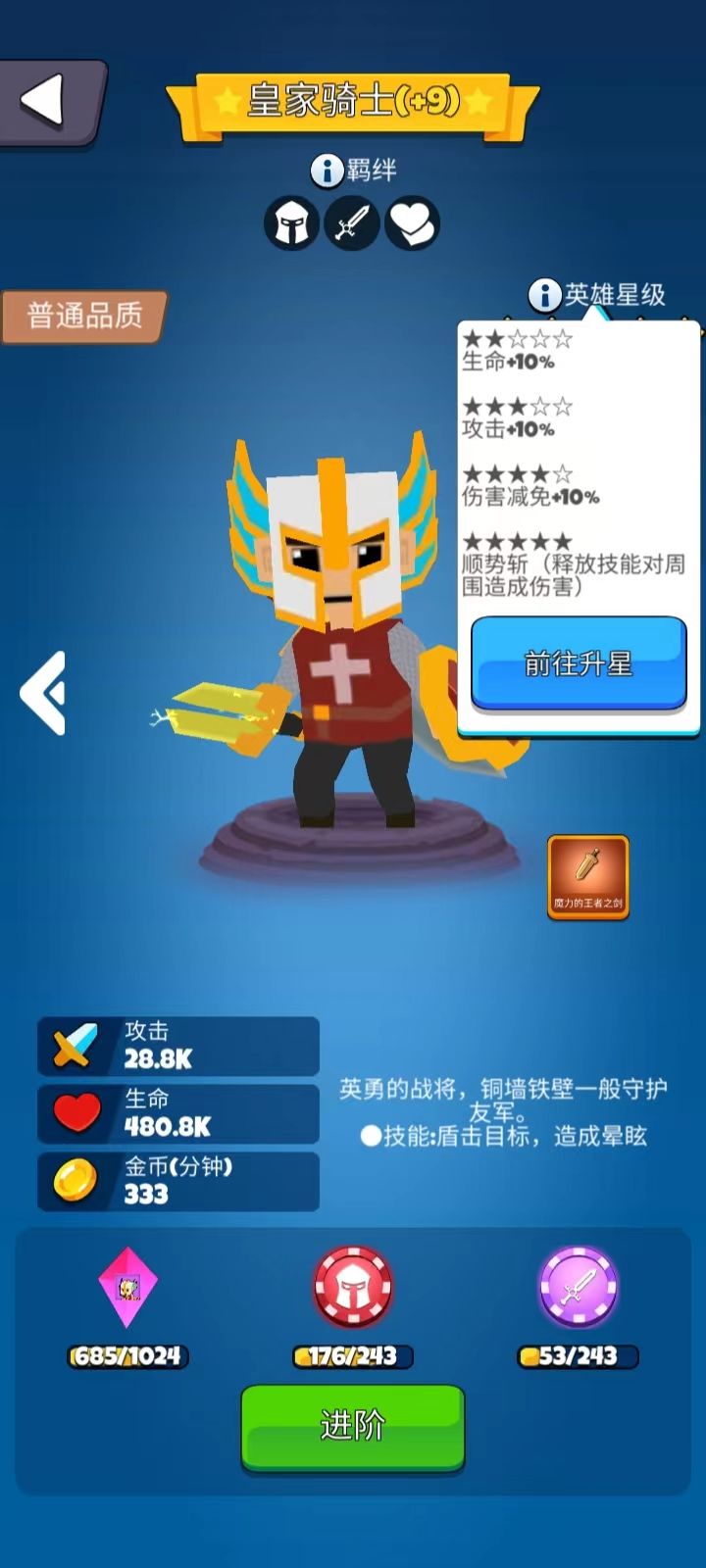The image size is (706, 1568).
Task: Tap the 普通品质 quality tag
Action: point(84,316)
